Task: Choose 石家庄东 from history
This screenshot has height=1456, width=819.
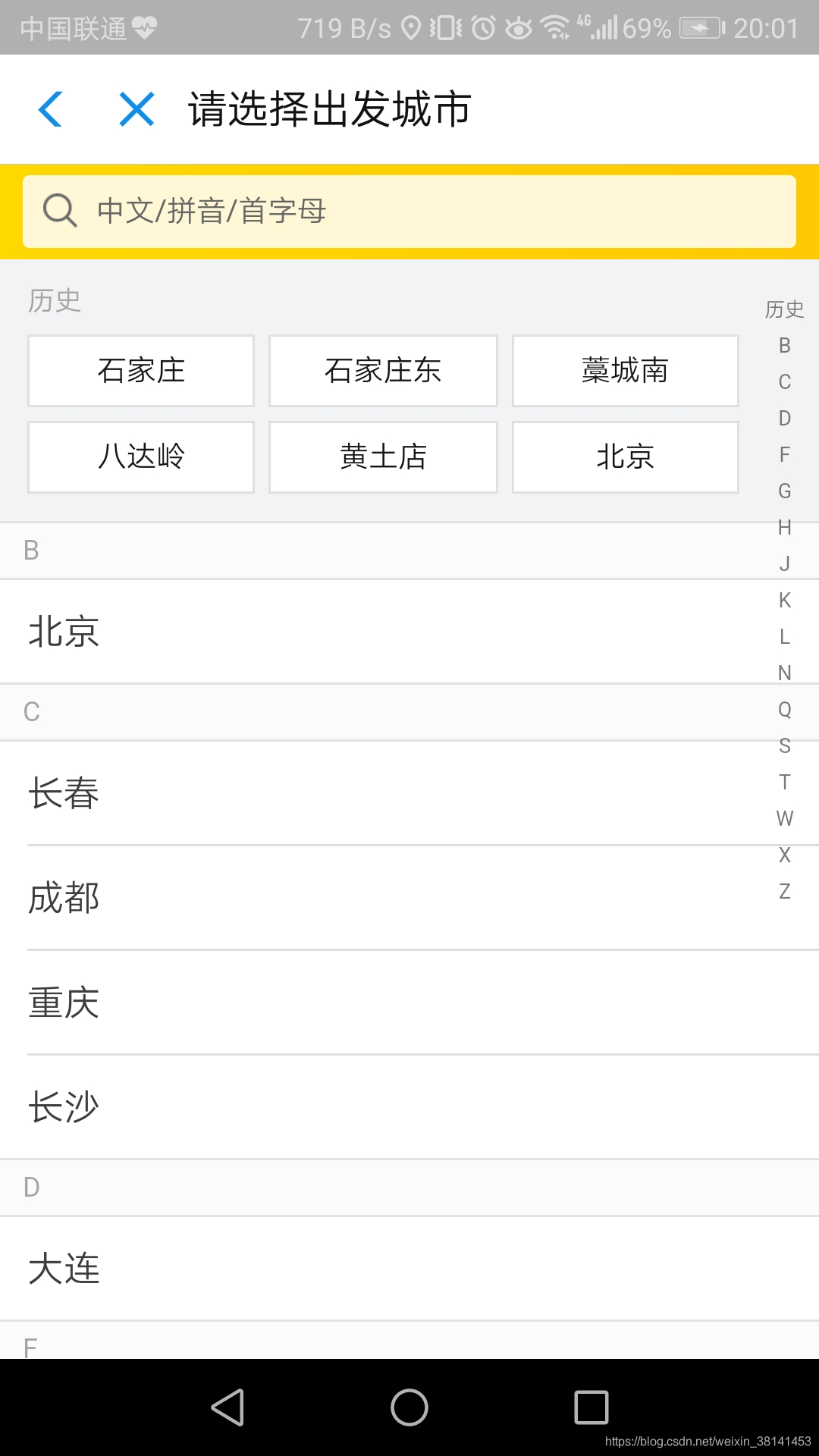Action: pos(383,371)
